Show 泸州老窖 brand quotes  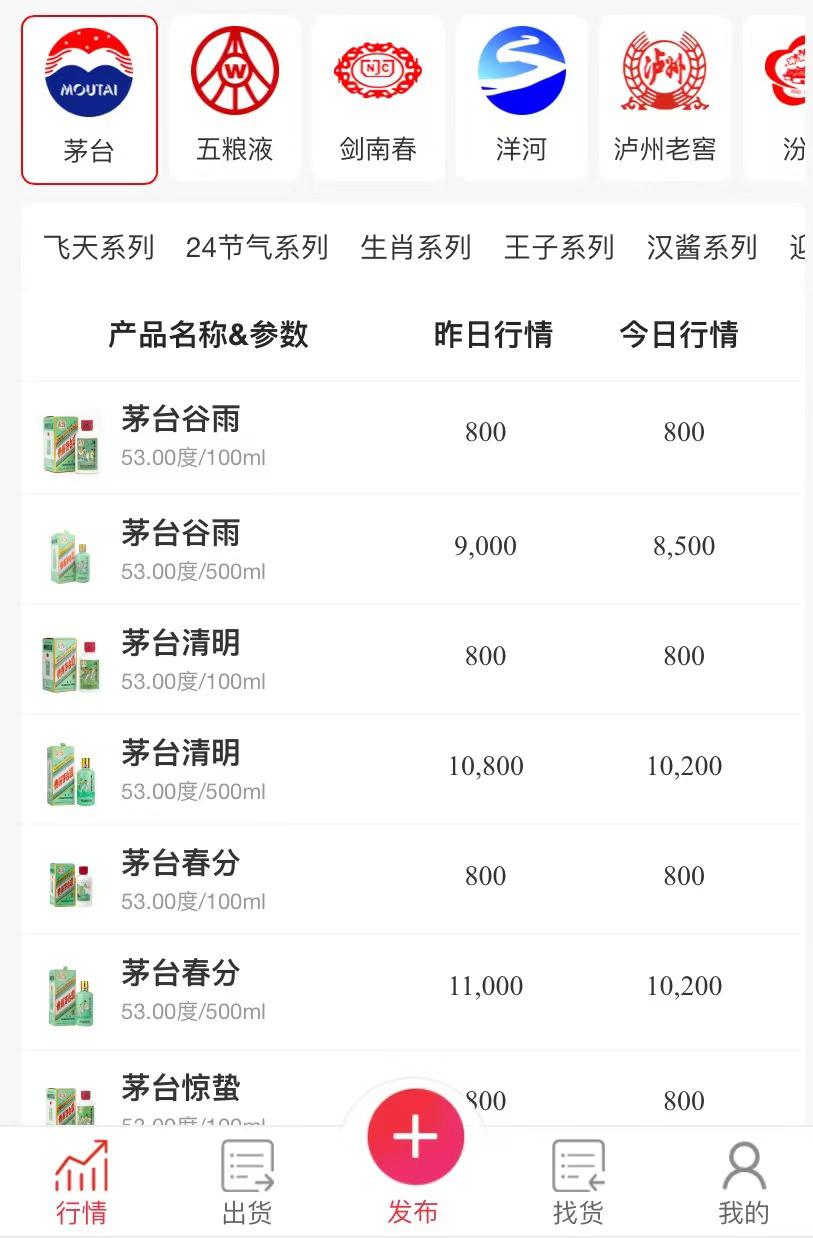[665, 100]
